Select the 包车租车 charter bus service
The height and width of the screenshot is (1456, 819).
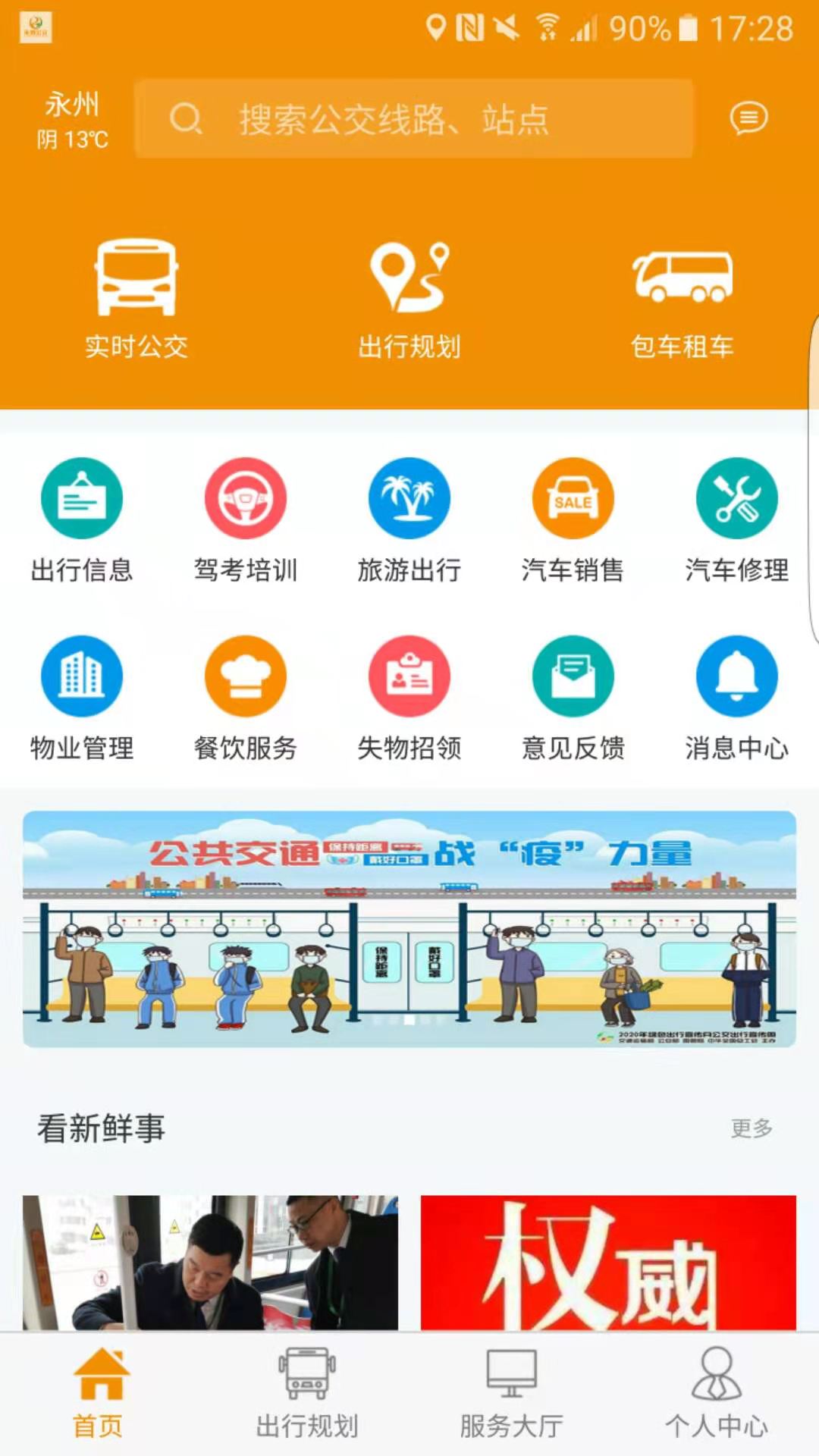(x=682, y=296)
